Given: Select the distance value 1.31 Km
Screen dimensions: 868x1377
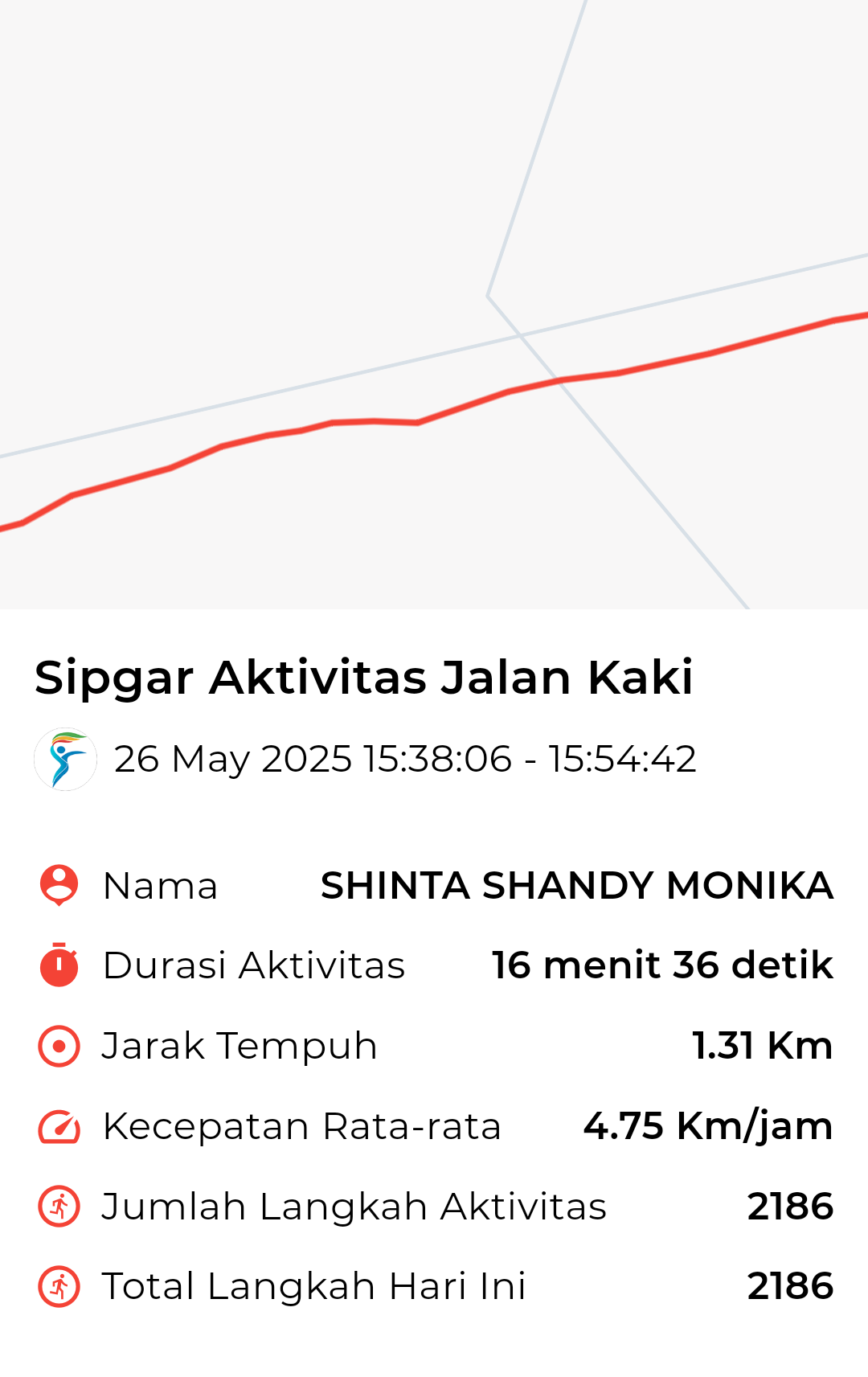Looking at the screenshot, I should (764, 1046).
